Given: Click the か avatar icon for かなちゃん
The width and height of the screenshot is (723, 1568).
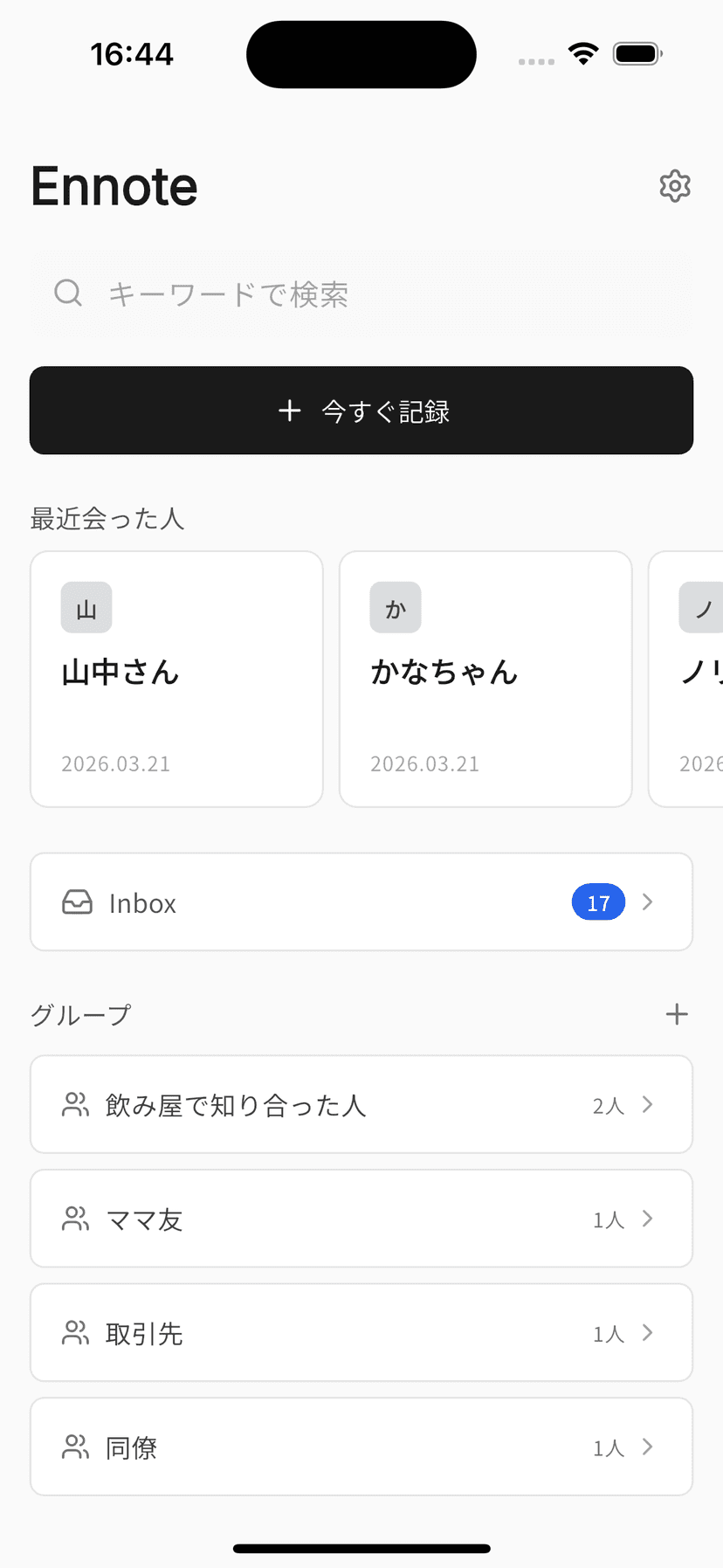Looking at the screenshot, I should (x=395, y=607).
